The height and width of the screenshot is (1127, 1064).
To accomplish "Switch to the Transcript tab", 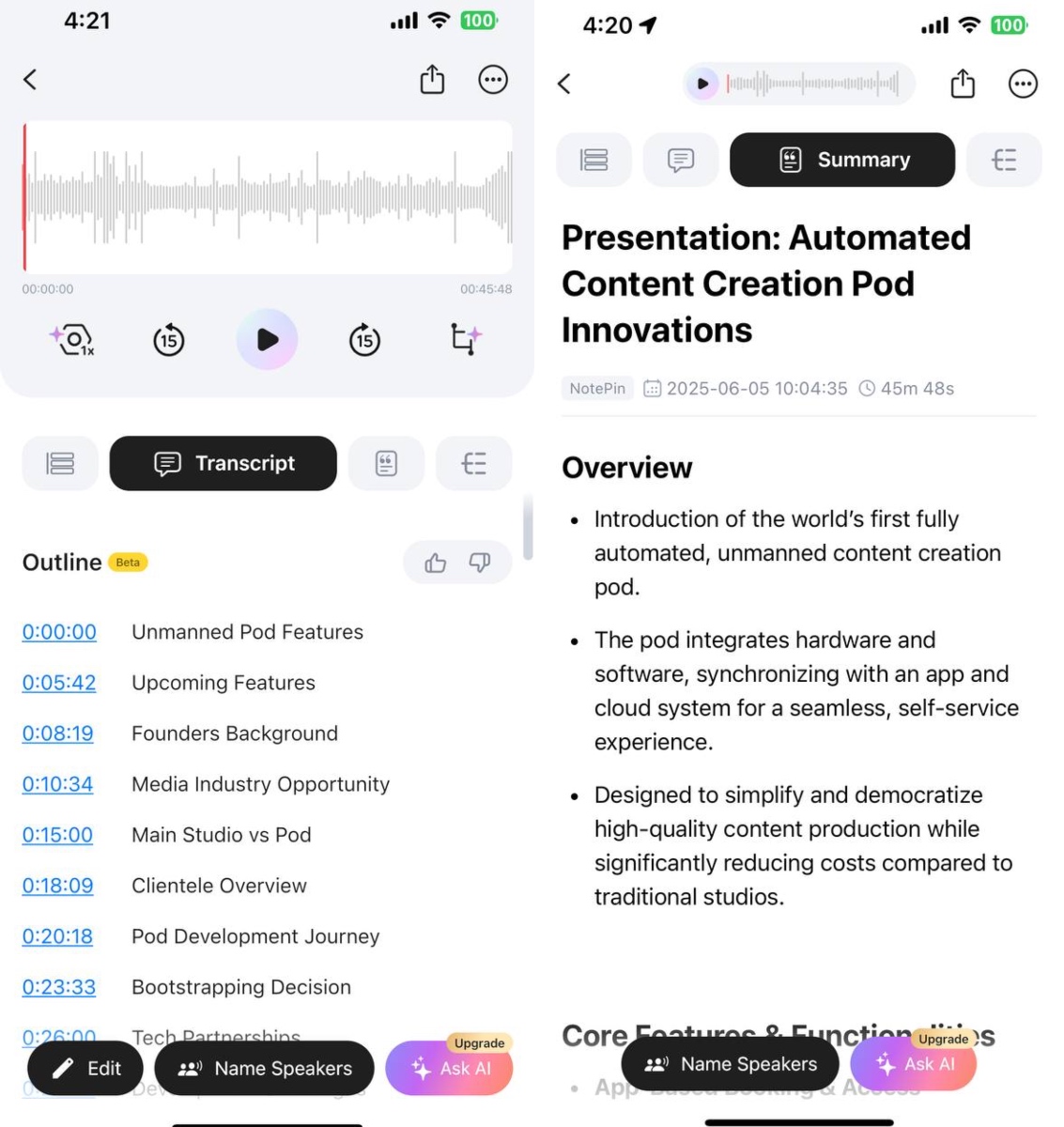I will click(x=224, y=463).
